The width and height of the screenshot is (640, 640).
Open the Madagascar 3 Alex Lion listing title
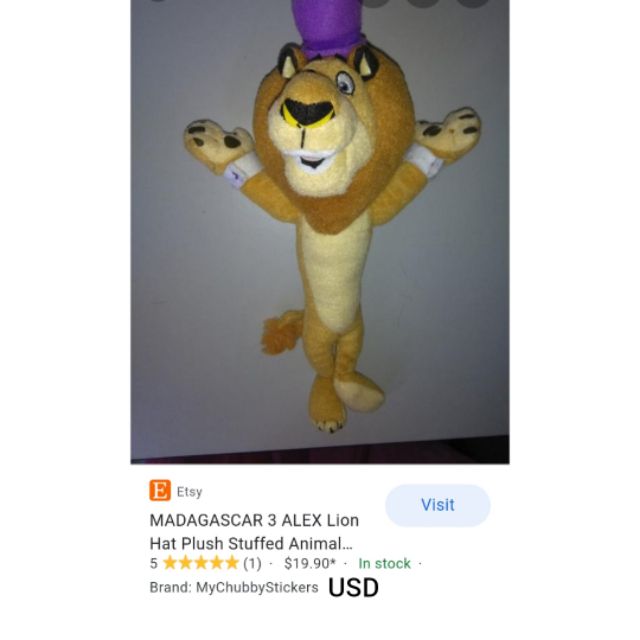tap(254, 532)
